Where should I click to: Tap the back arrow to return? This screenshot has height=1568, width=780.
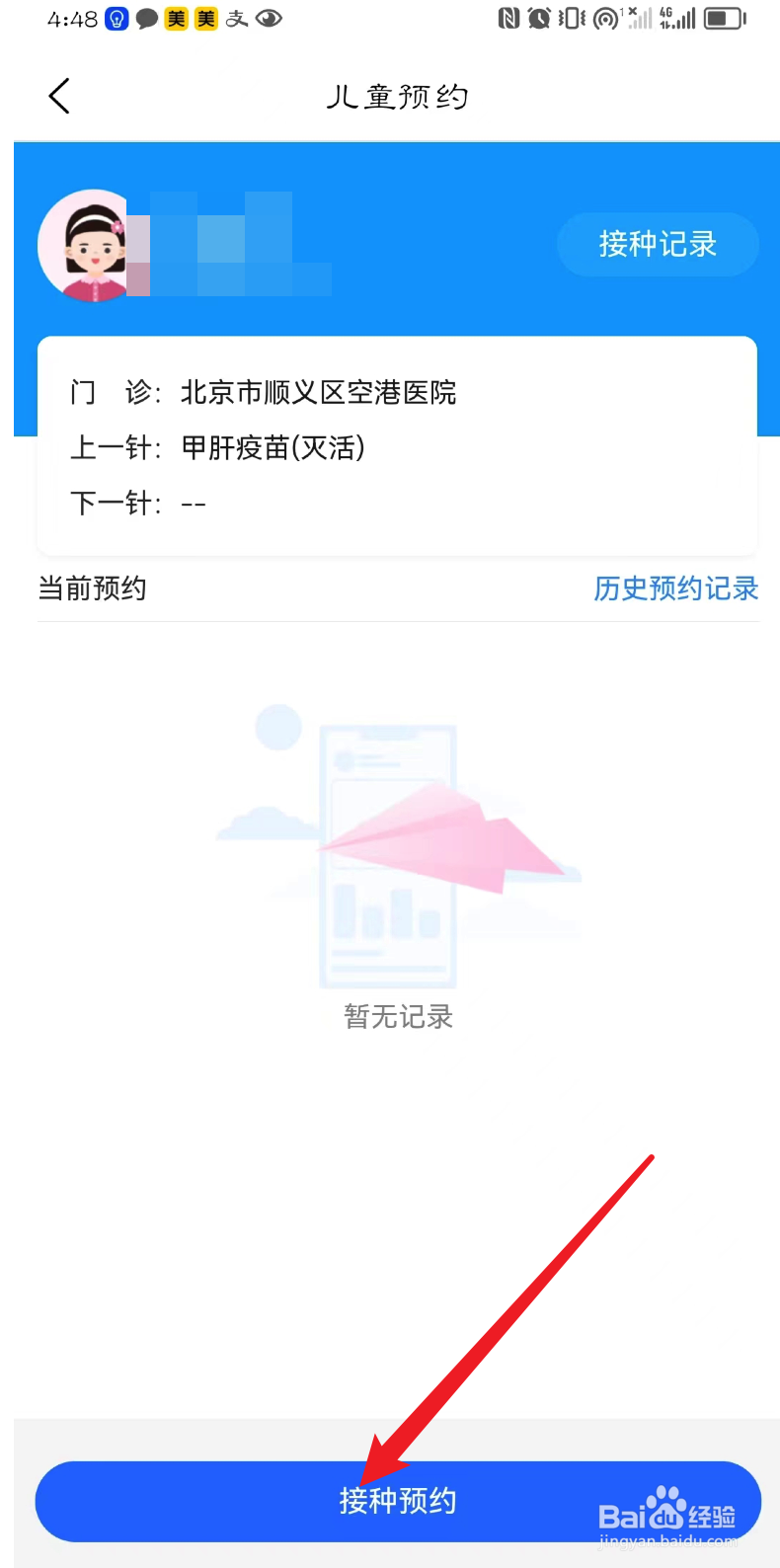coord(58,96)
